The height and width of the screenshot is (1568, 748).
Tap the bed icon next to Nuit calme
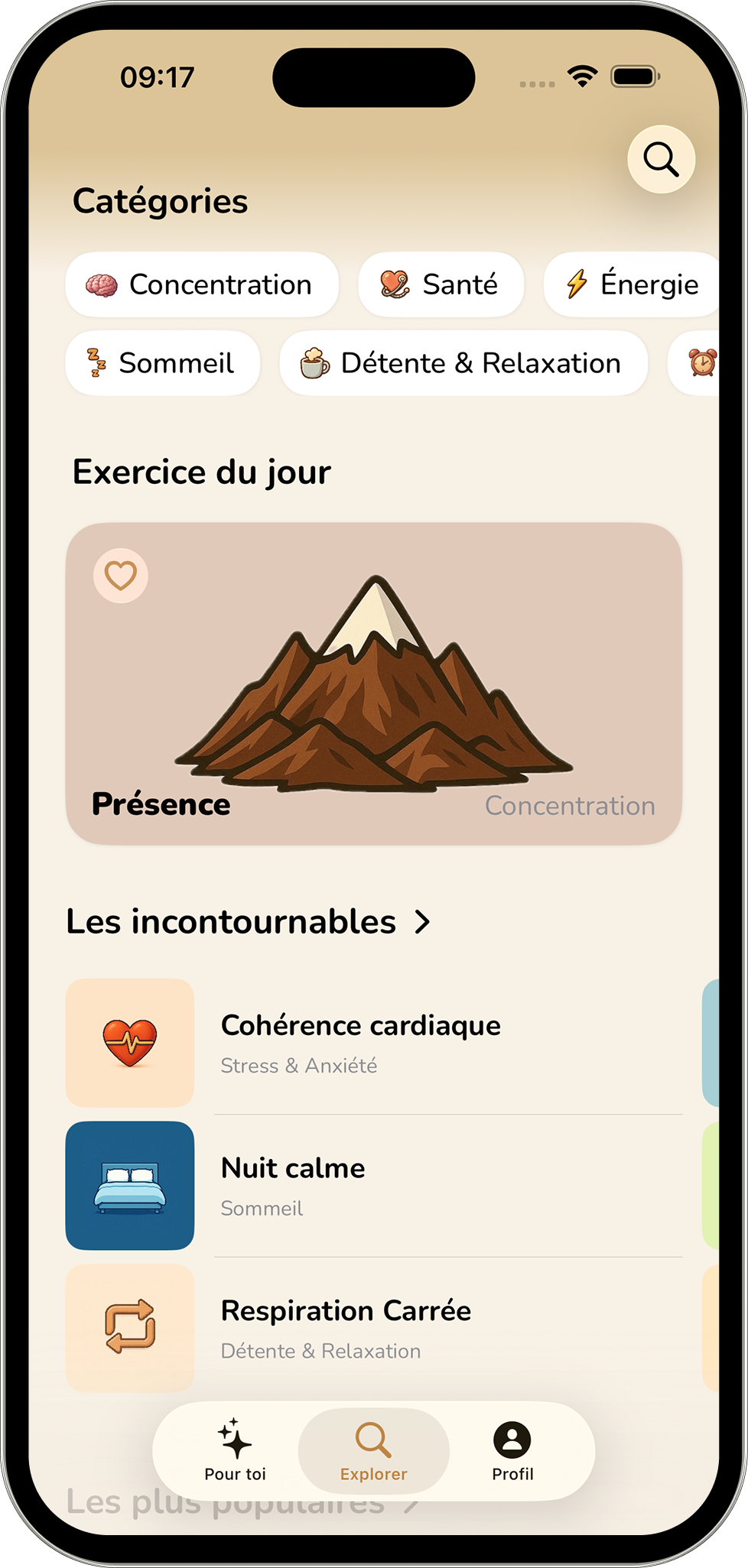129,1185
